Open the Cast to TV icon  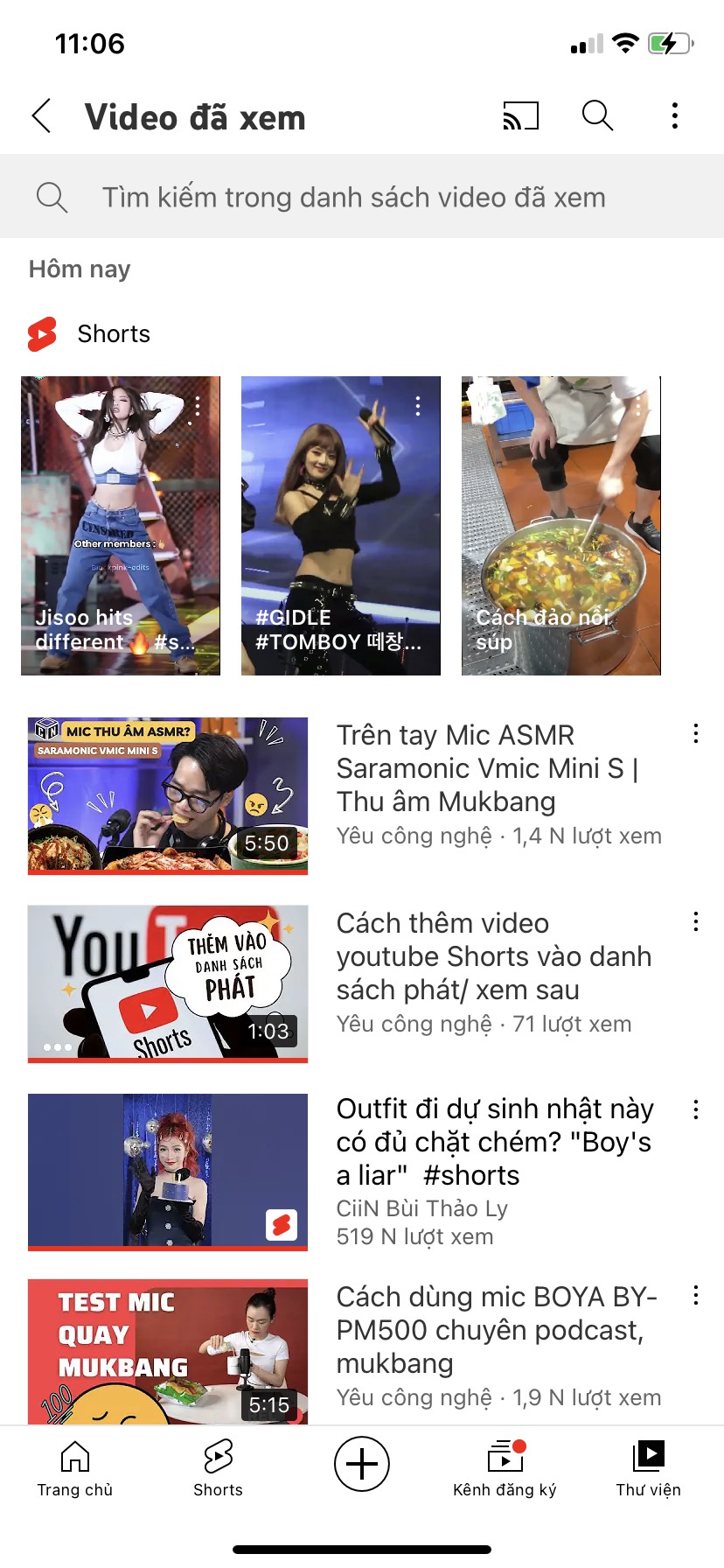coord(519,115)
